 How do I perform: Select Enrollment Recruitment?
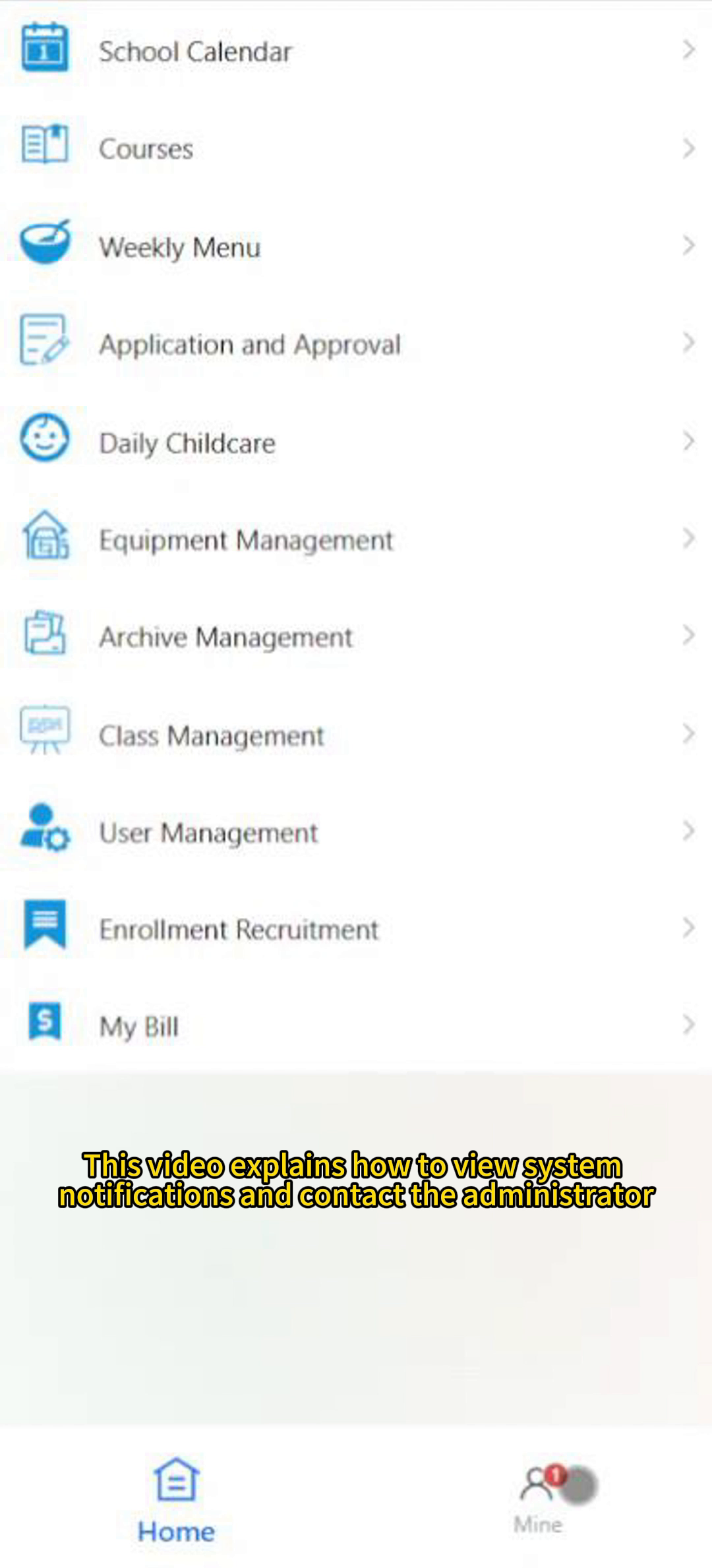click(x=239, y=930)
